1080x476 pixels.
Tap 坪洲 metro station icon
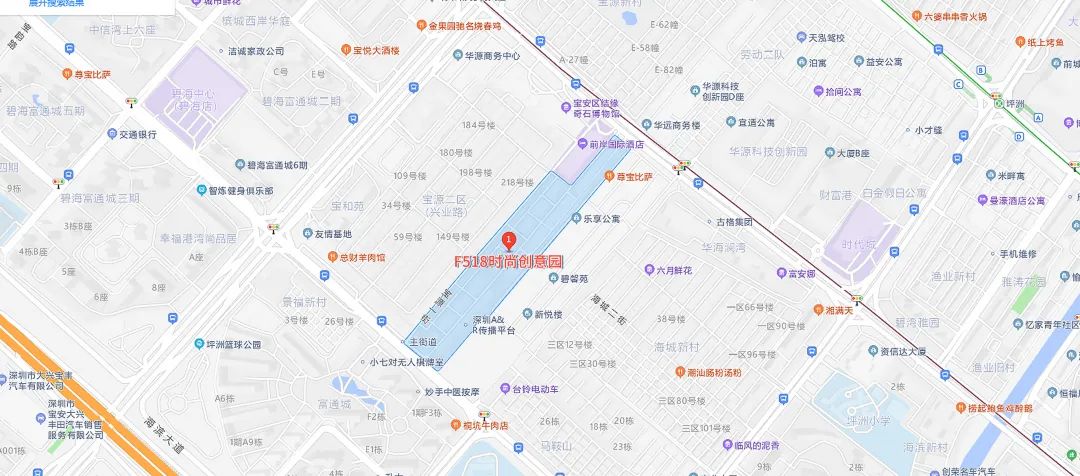pyautogui.click(x=997, y=103)
